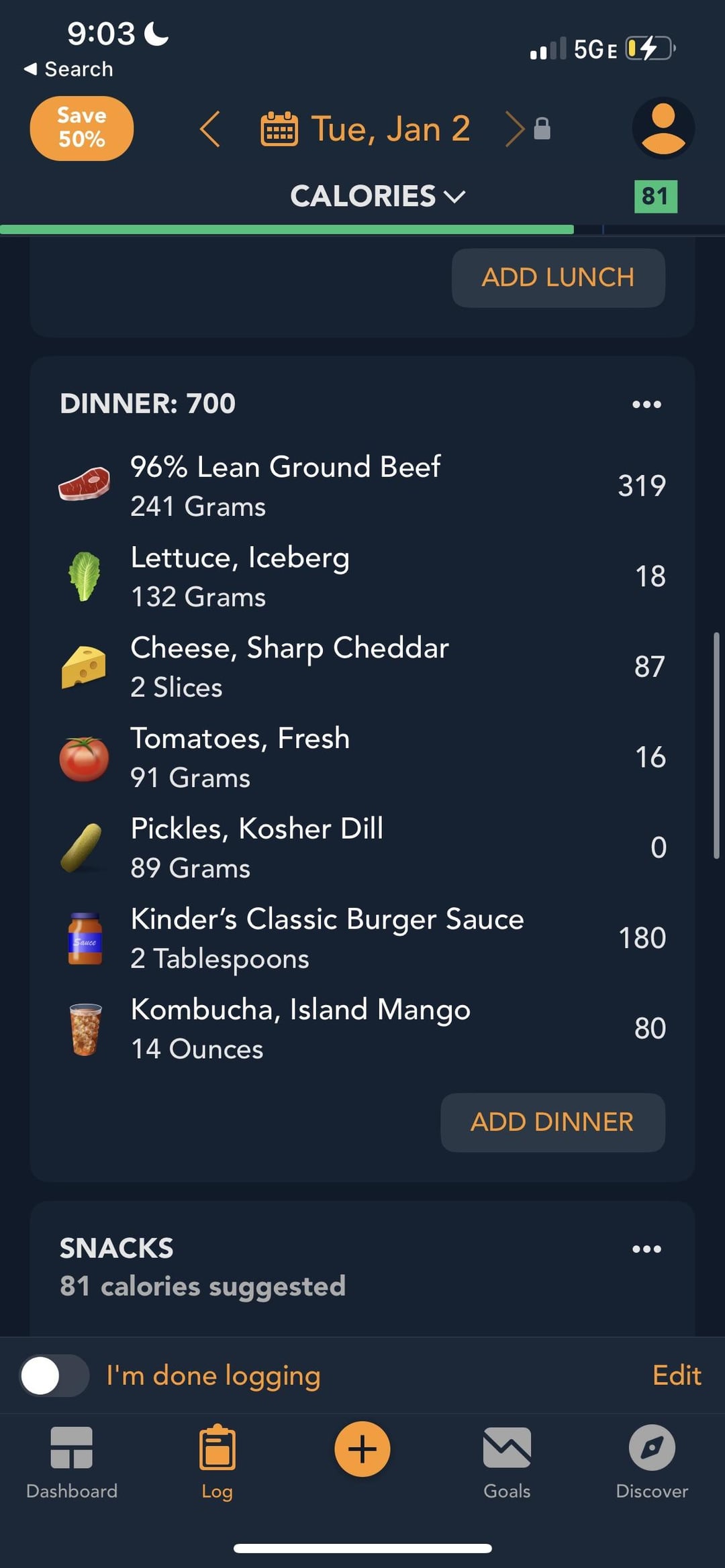The image size is (725, 1568).
Task: Open the profile avatar
Action: 663,128
